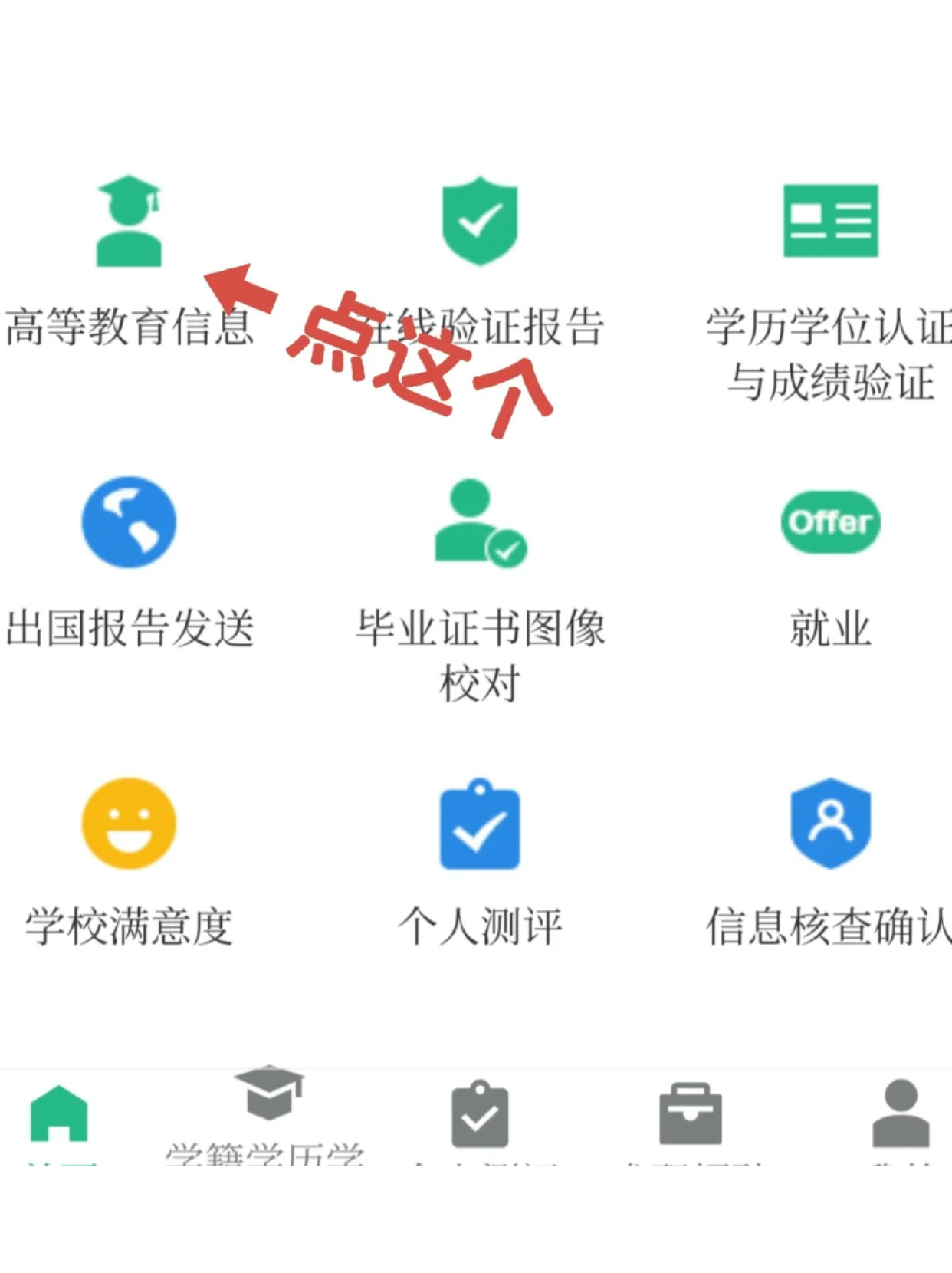Screen dimensions: 952x1273
Task: Switch to the home tab
Action: click(59, 1116)
